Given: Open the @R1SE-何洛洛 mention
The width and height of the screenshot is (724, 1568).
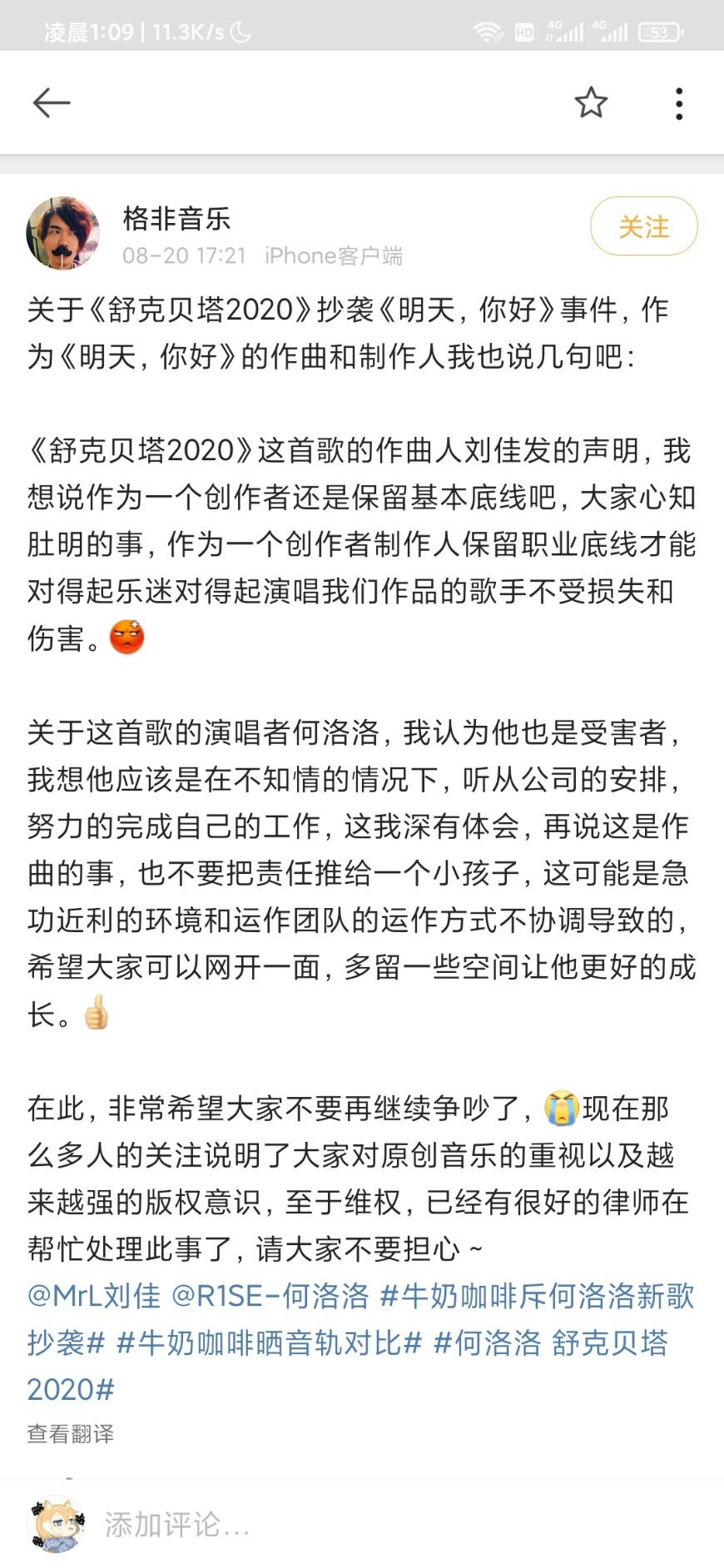Looking at the screenshot, I should [x=270, y=1296].
